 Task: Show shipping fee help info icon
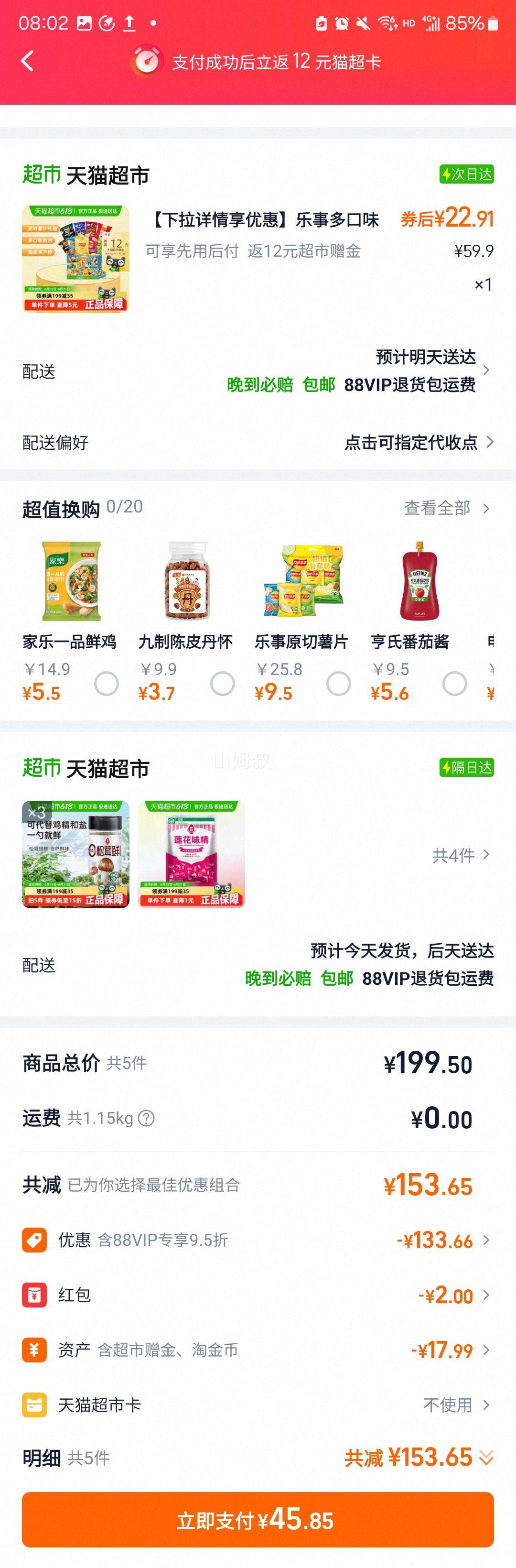pyautogui.click(x=147, y=1118)
